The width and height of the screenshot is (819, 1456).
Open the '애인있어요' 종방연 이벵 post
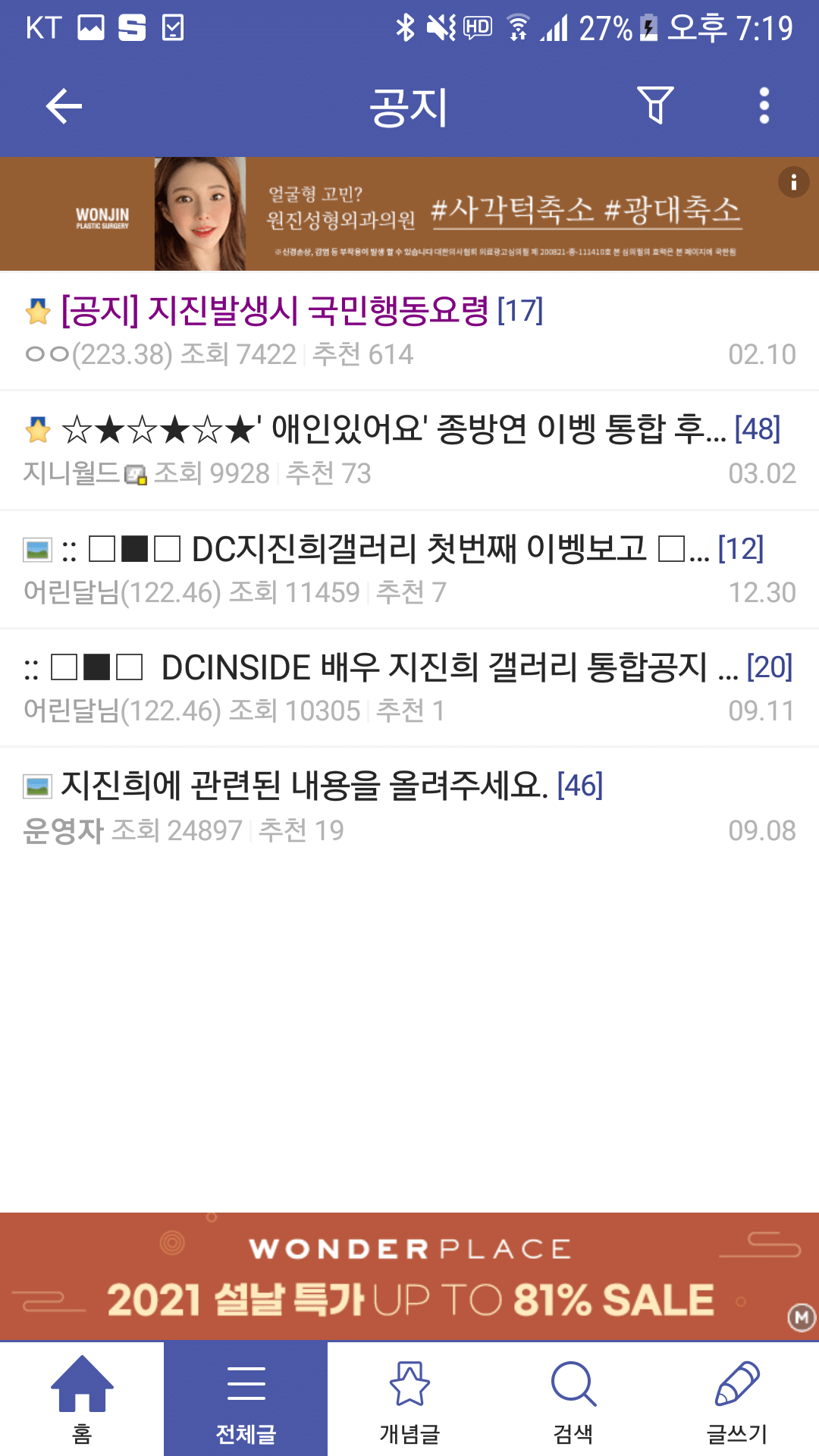coord(393,430)
